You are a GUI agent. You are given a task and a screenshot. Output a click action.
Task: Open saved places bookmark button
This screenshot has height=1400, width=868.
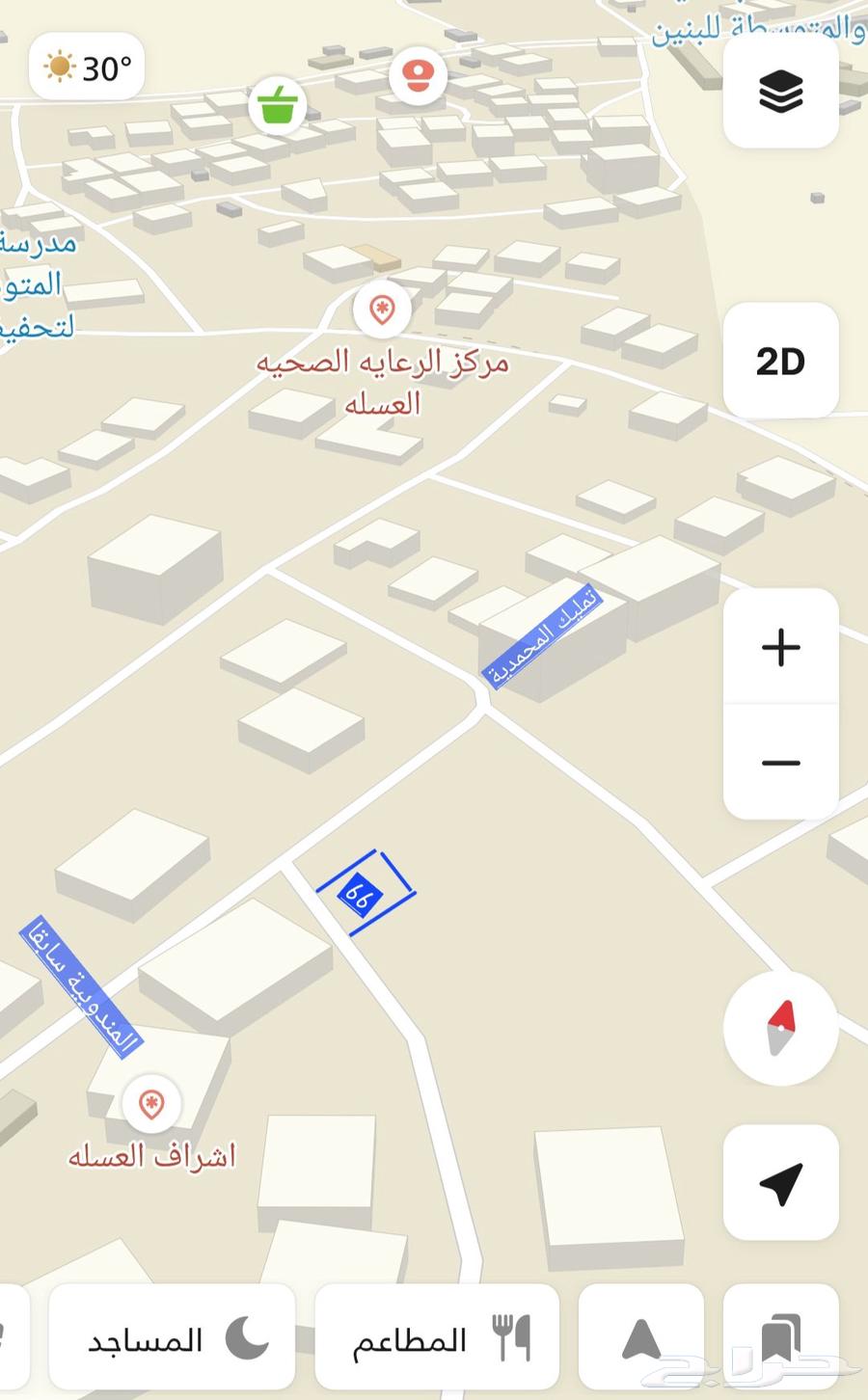[x=780, y=1339]
